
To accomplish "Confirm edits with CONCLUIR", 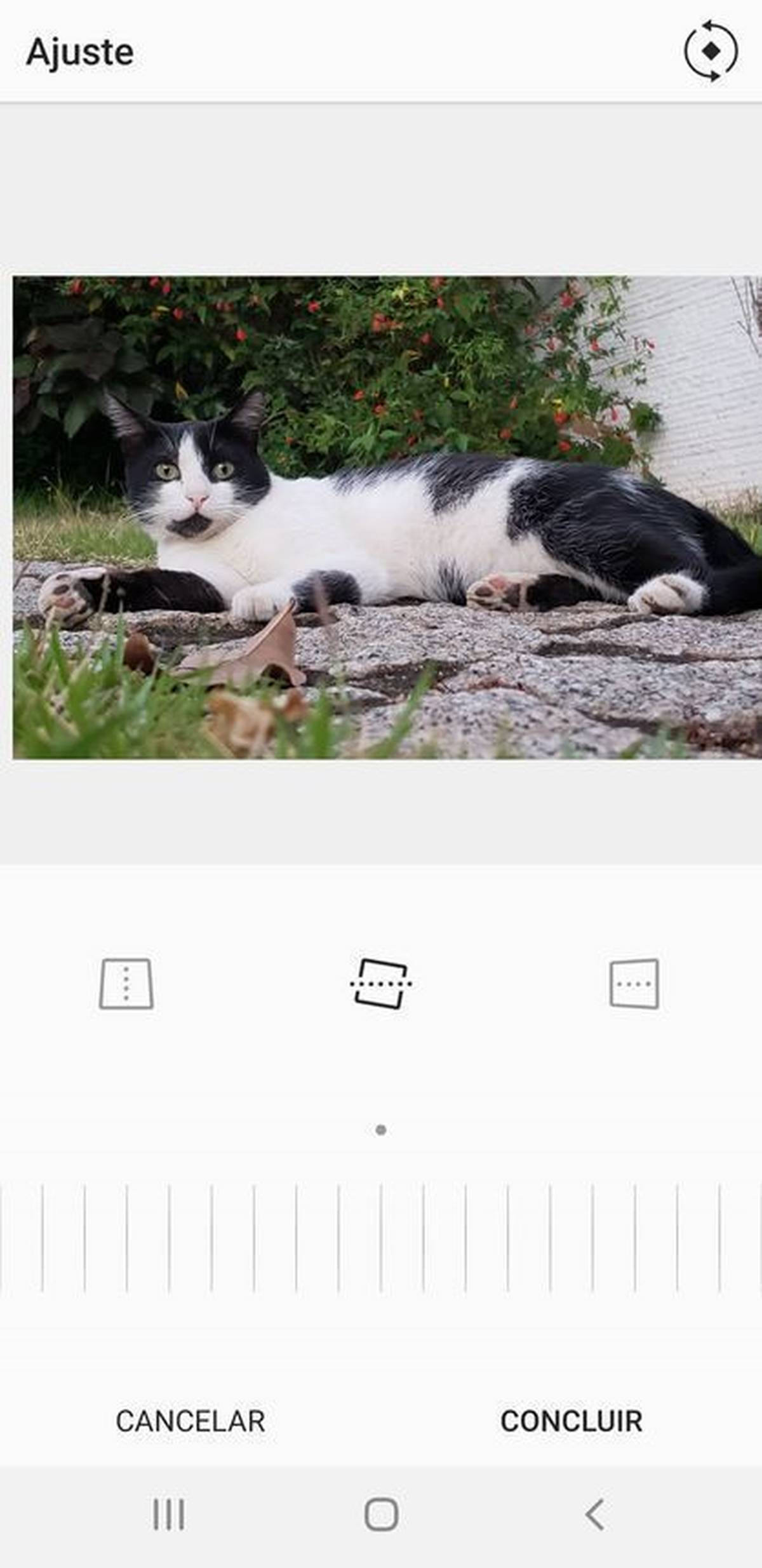I will click(x=571, y=1421).
